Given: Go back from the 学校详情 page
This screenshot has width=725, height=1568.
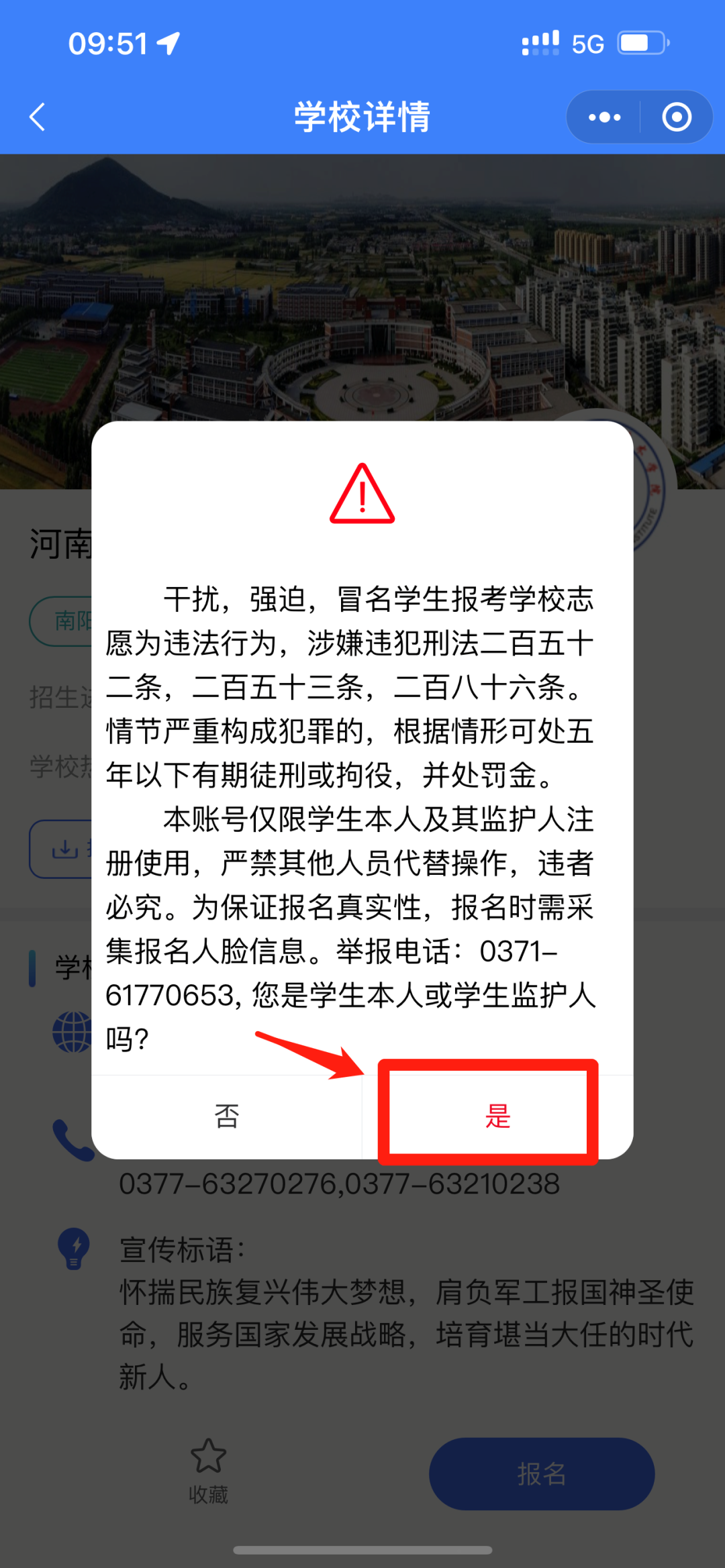Looking at the screenshot, I should (38, 117).
